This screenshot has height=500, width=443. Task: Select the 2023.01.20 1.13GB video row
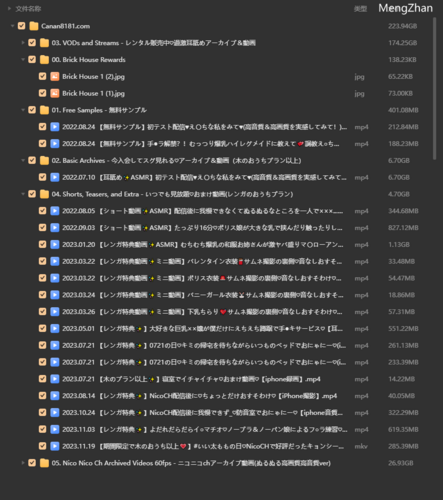tap(220, 244)
